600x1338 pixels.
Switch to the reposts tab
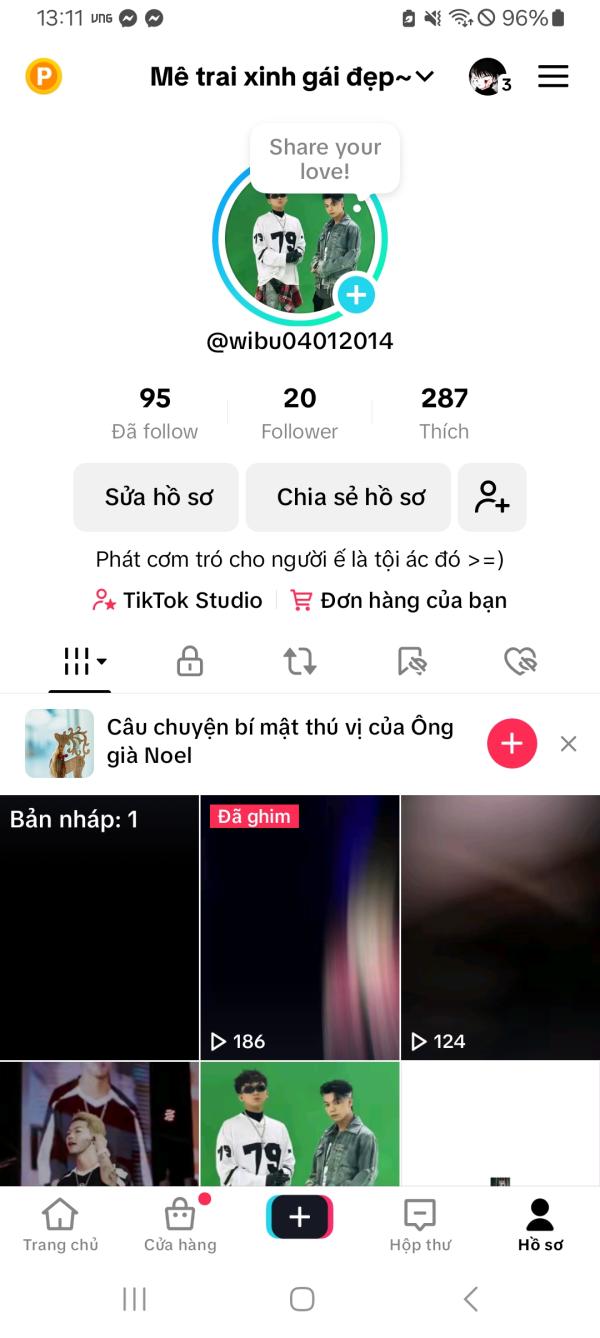point(300,661)
